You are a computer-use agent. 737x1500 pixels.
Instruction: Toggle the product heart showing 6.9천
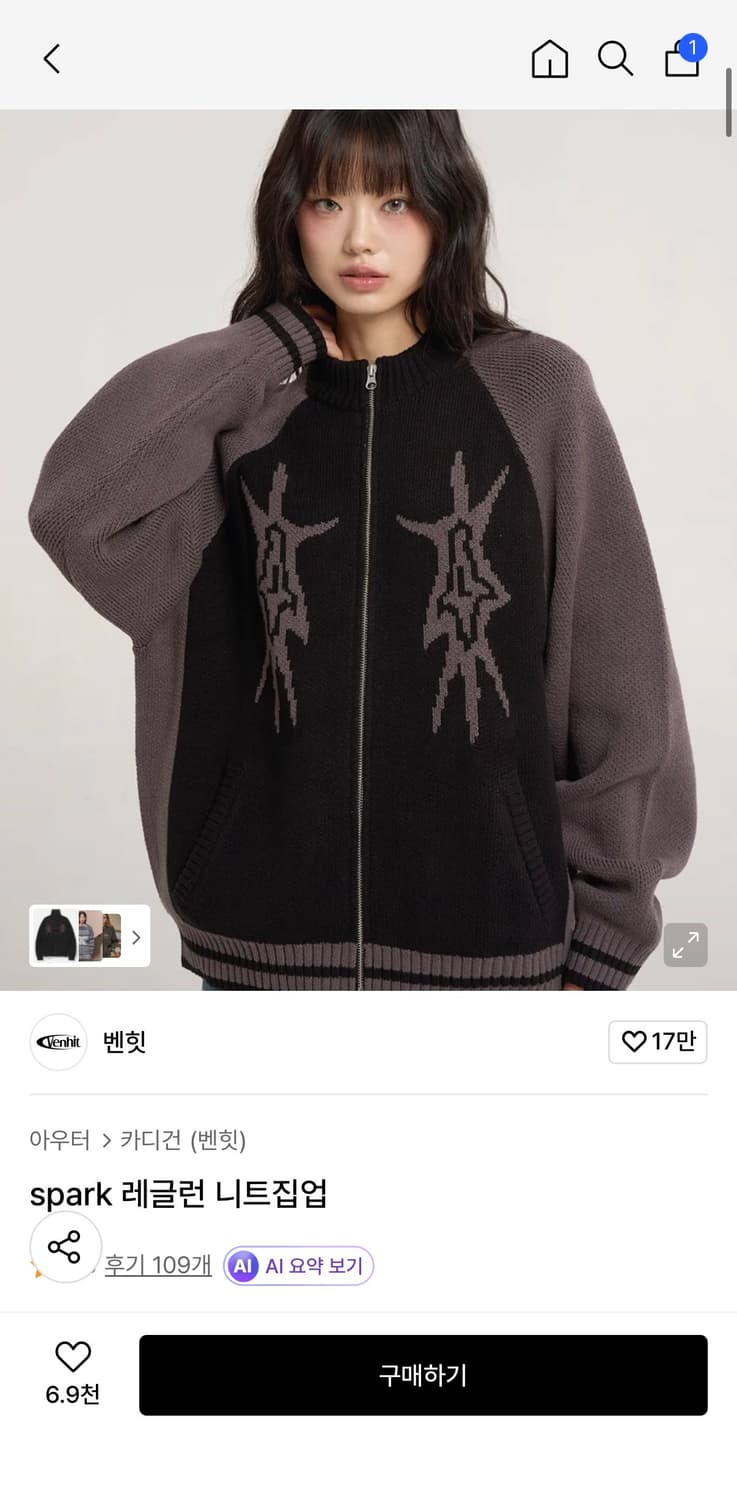pyautogui.click(x=71, y=1375)
